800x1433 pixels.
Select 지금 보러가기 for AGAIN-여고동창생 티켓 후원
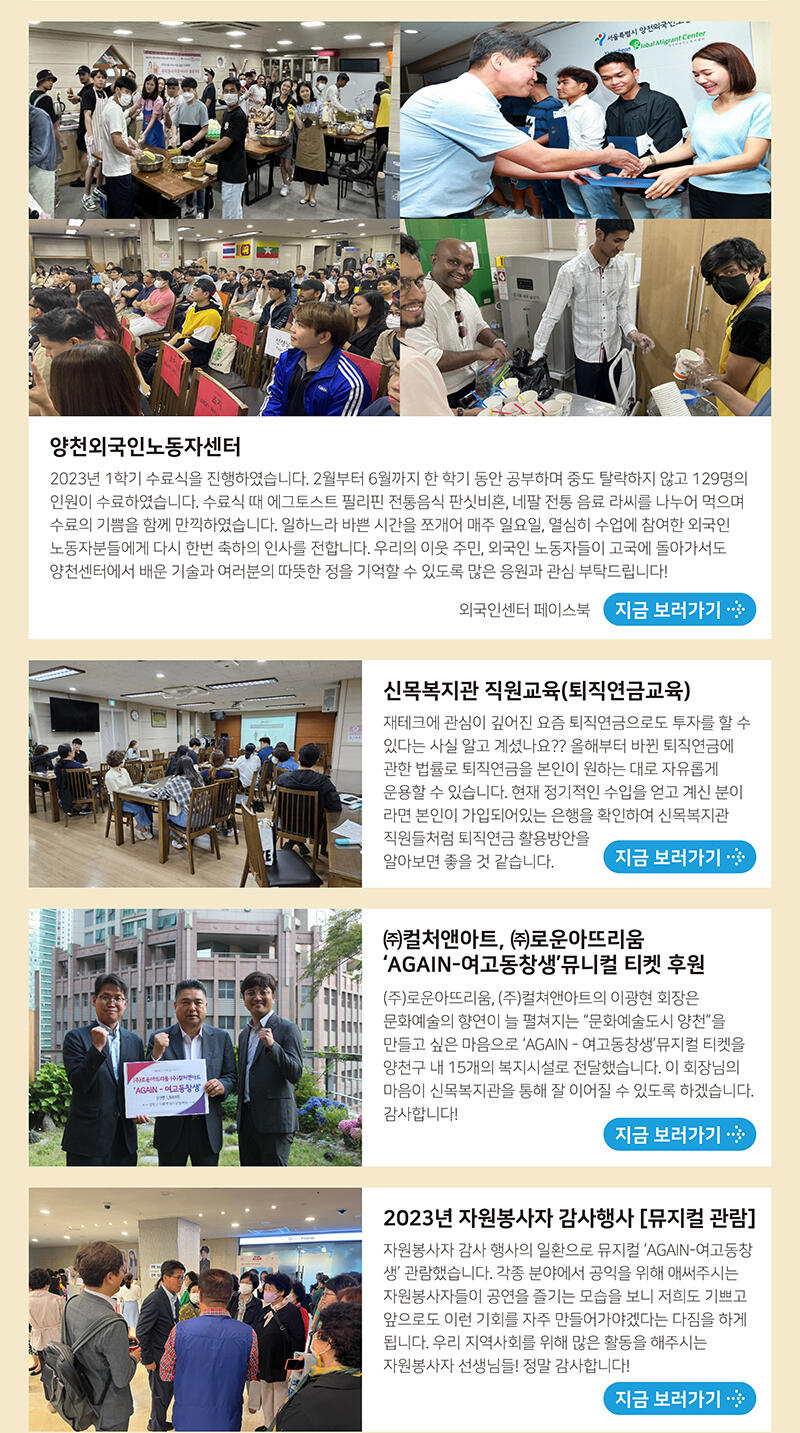pos(679,1134)
